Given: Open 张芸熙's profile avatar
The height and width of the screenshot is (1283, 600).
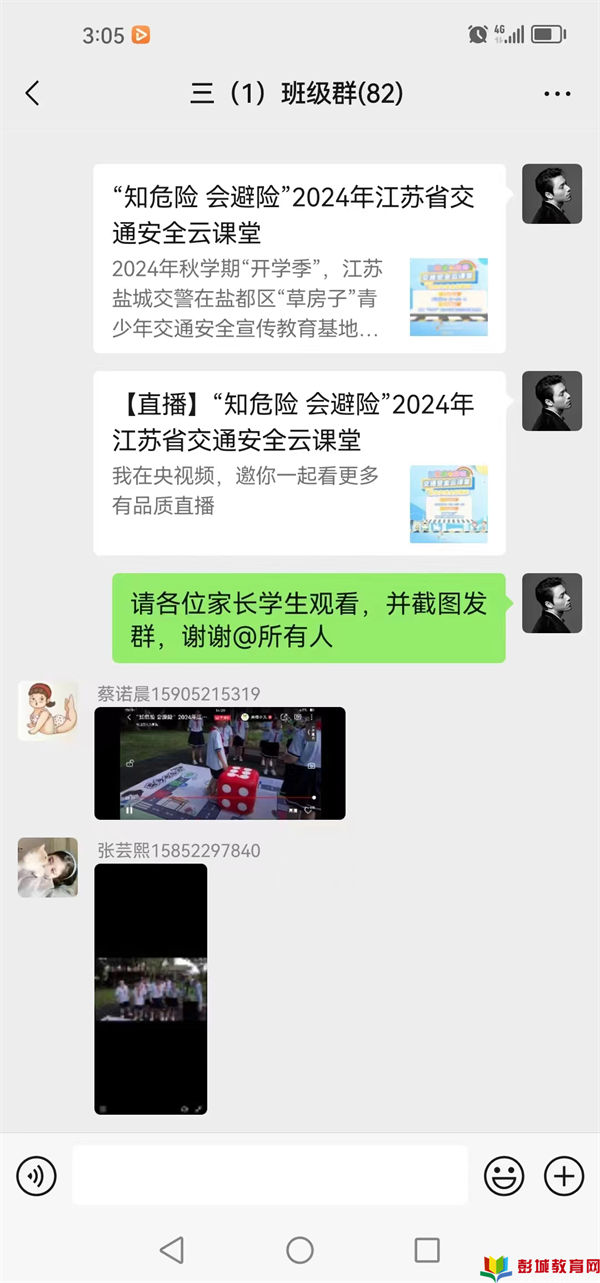Looking at the screenshot, I should point(48,867).
